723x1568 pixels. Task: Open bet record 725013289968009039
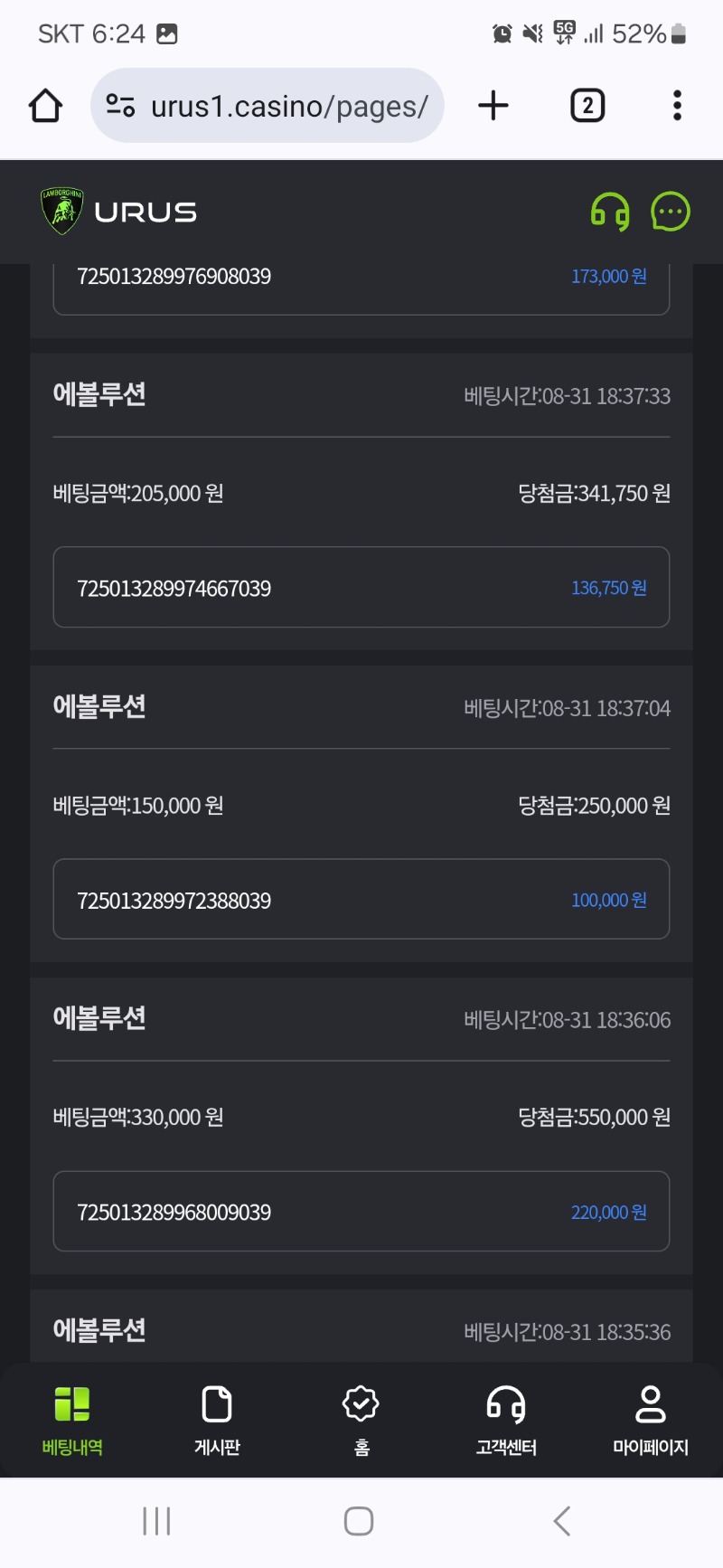tap(361, 1211)
